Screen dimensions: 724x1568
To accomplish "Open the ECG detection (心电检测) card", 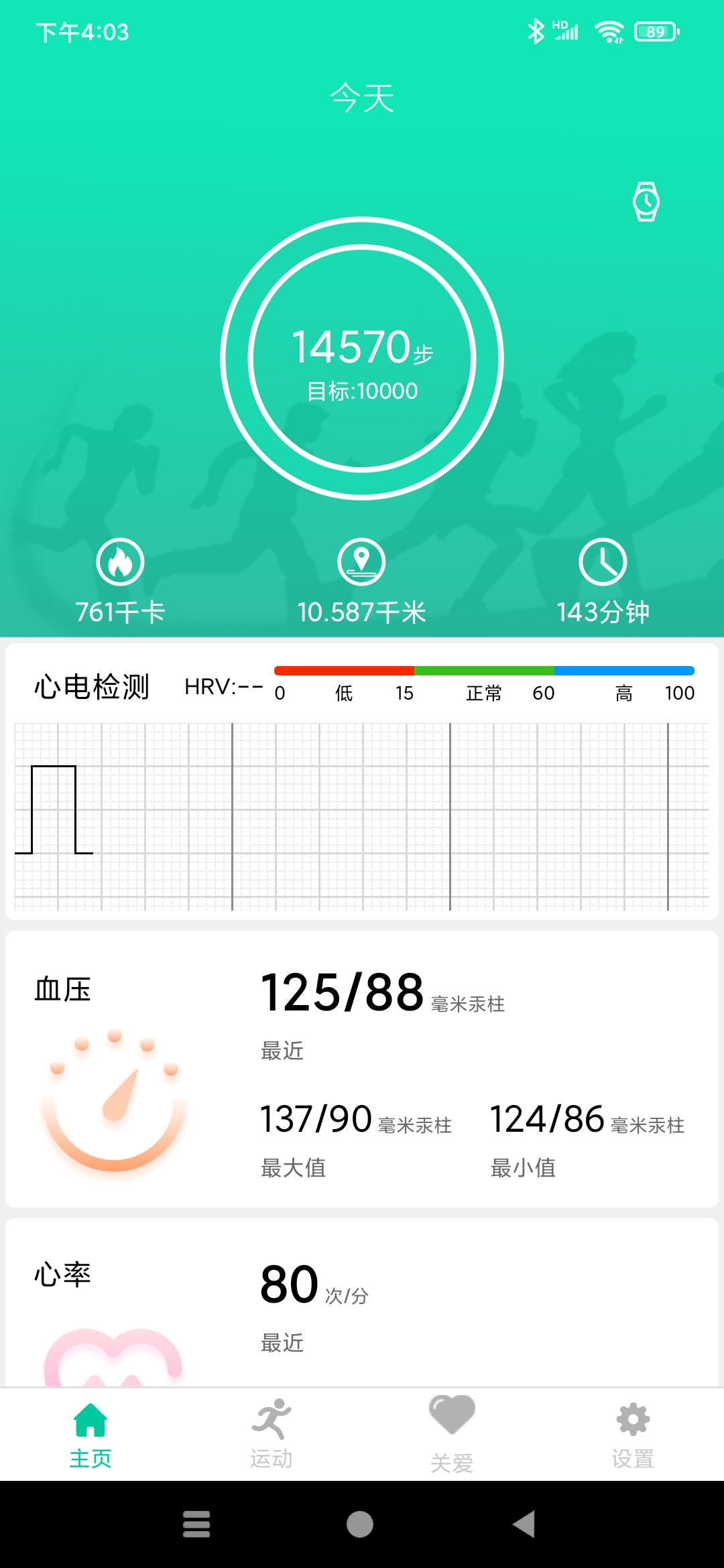I will tap(362, 781).
